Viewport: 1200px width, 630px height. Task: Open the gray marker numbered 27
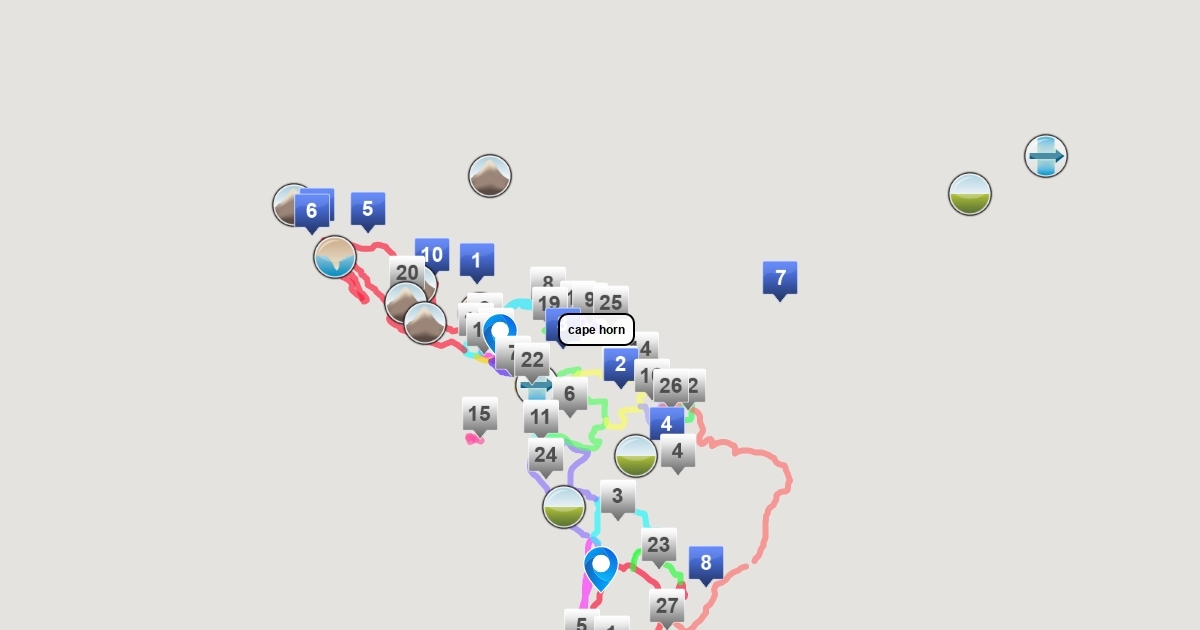pos(667,605)
